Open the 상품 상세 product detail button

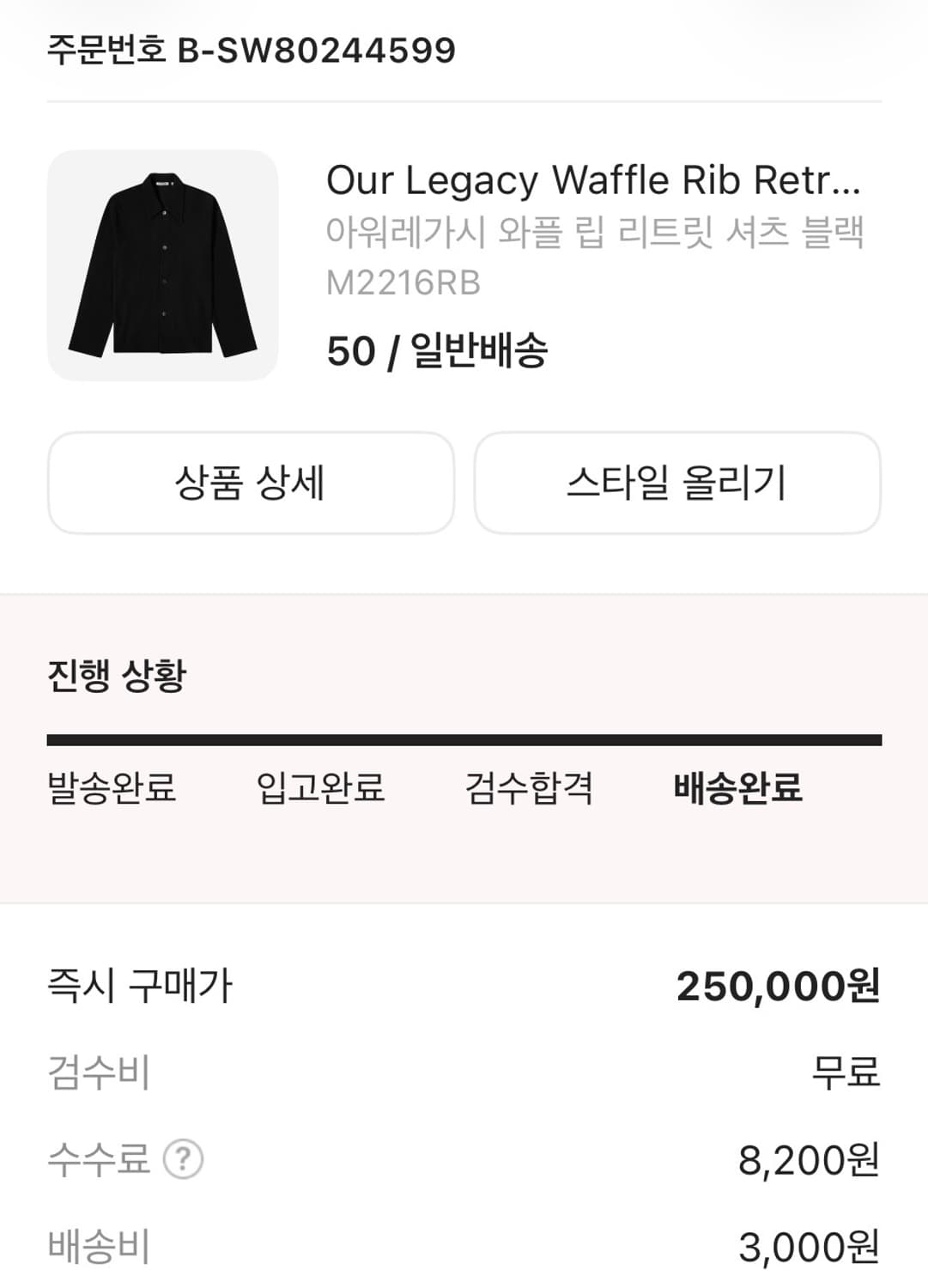[252, 483]
